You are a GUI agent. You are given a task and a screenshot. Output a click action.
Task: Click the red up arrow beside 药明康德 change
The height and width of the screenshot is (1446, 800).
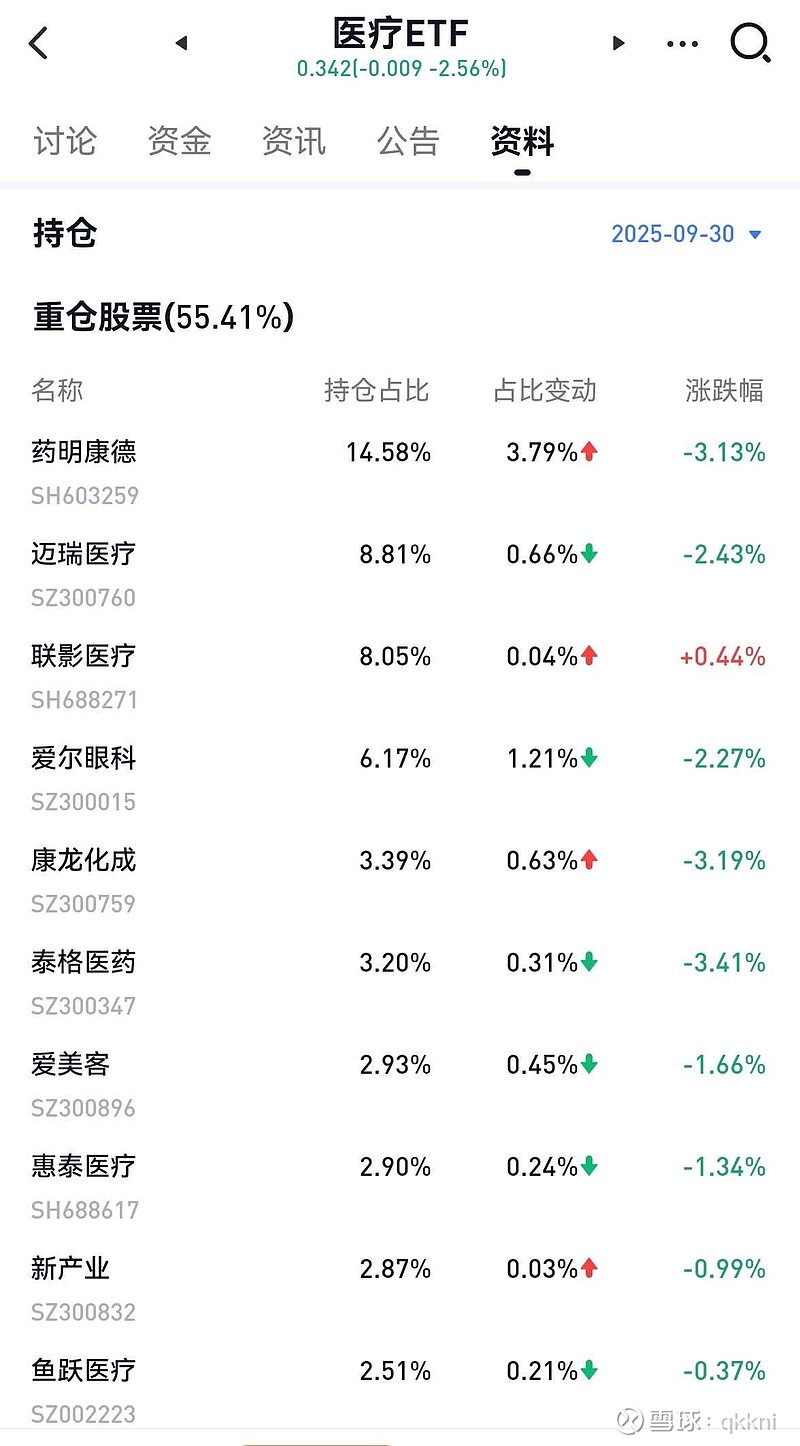(x=591, y=451)
